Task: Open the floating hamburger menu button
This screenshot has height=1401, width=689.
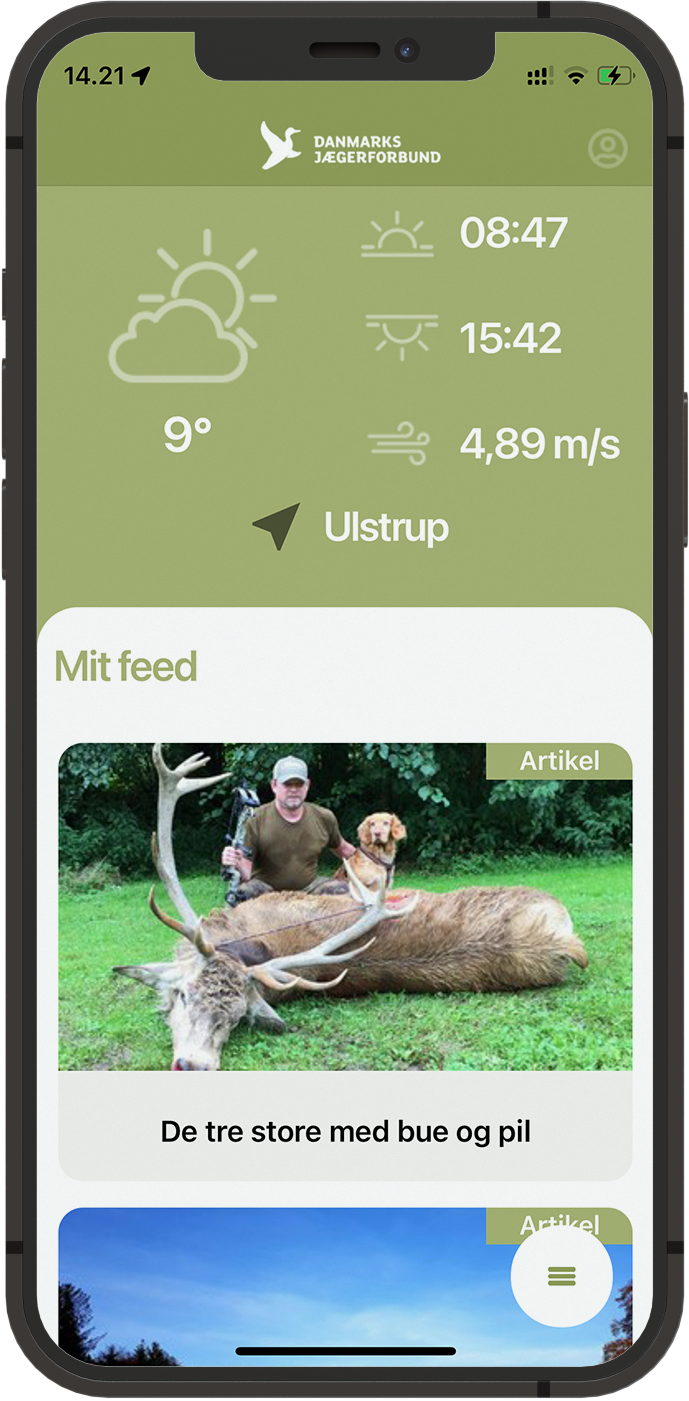Action: coord(561,1276)
